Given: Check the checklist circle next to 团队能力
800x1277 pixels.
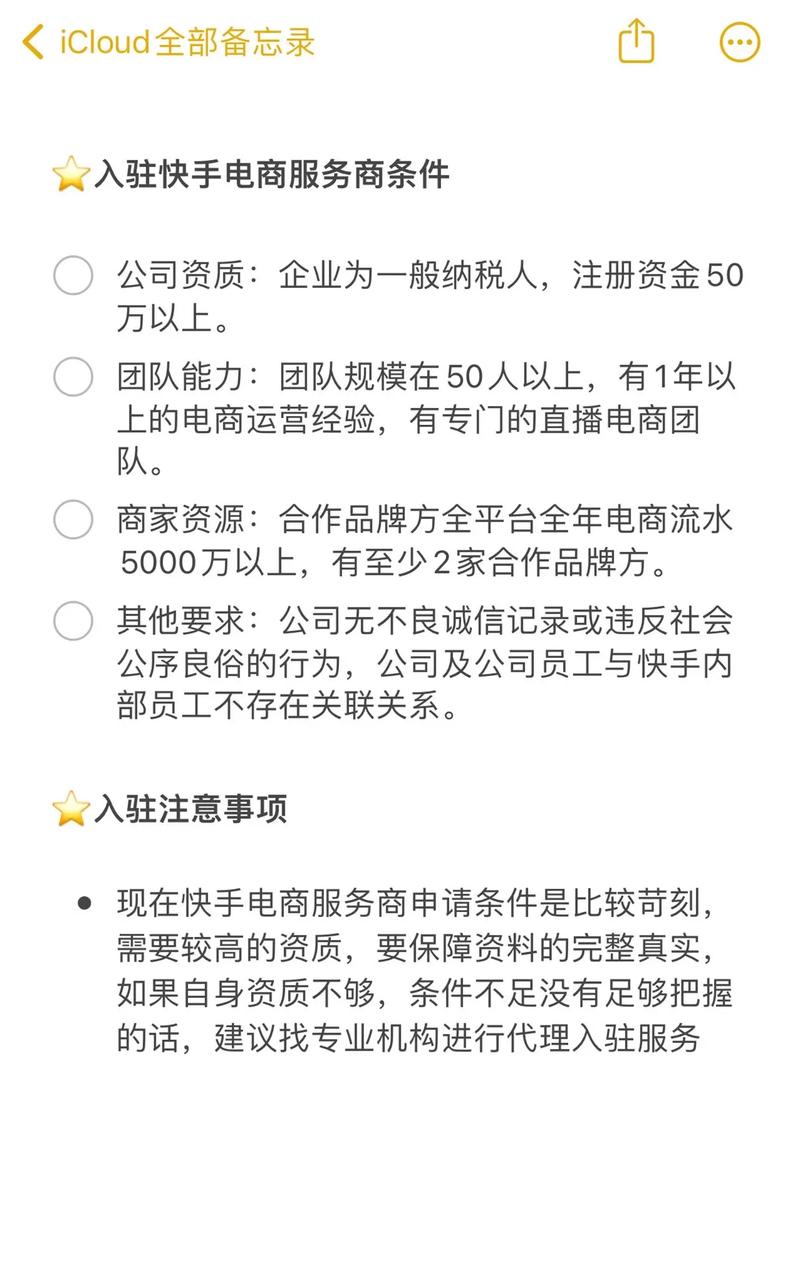Looking at the screenshot, I should coord(73,377).
